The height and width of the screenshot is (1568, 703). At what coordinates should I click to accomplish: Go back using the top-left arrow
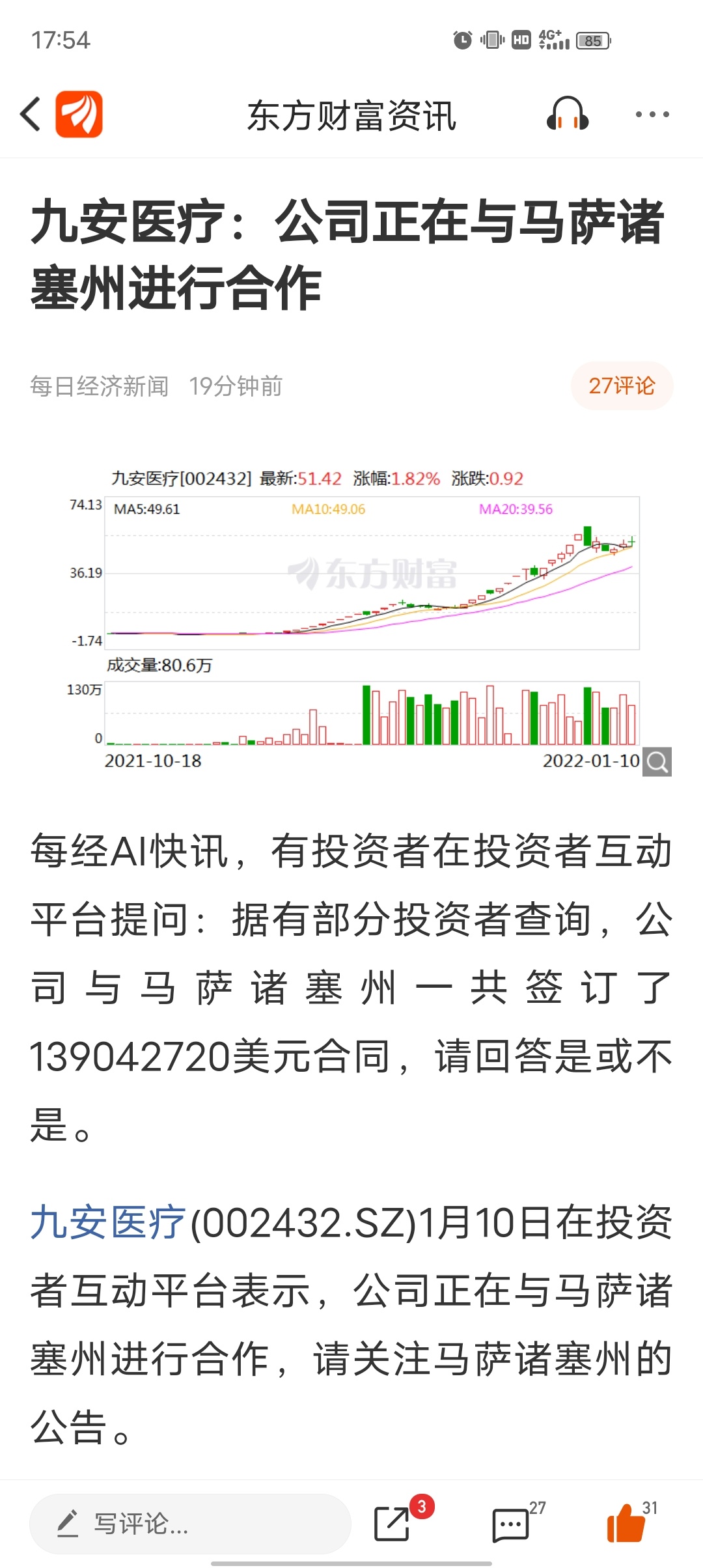point(31,114)
